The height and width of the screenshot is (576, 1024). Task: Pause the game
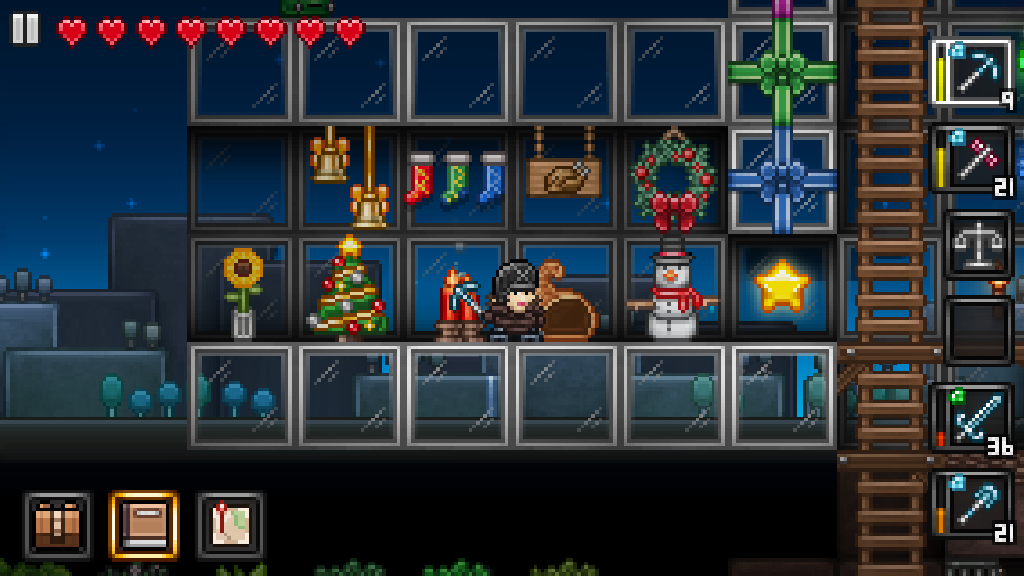(25, 29)
